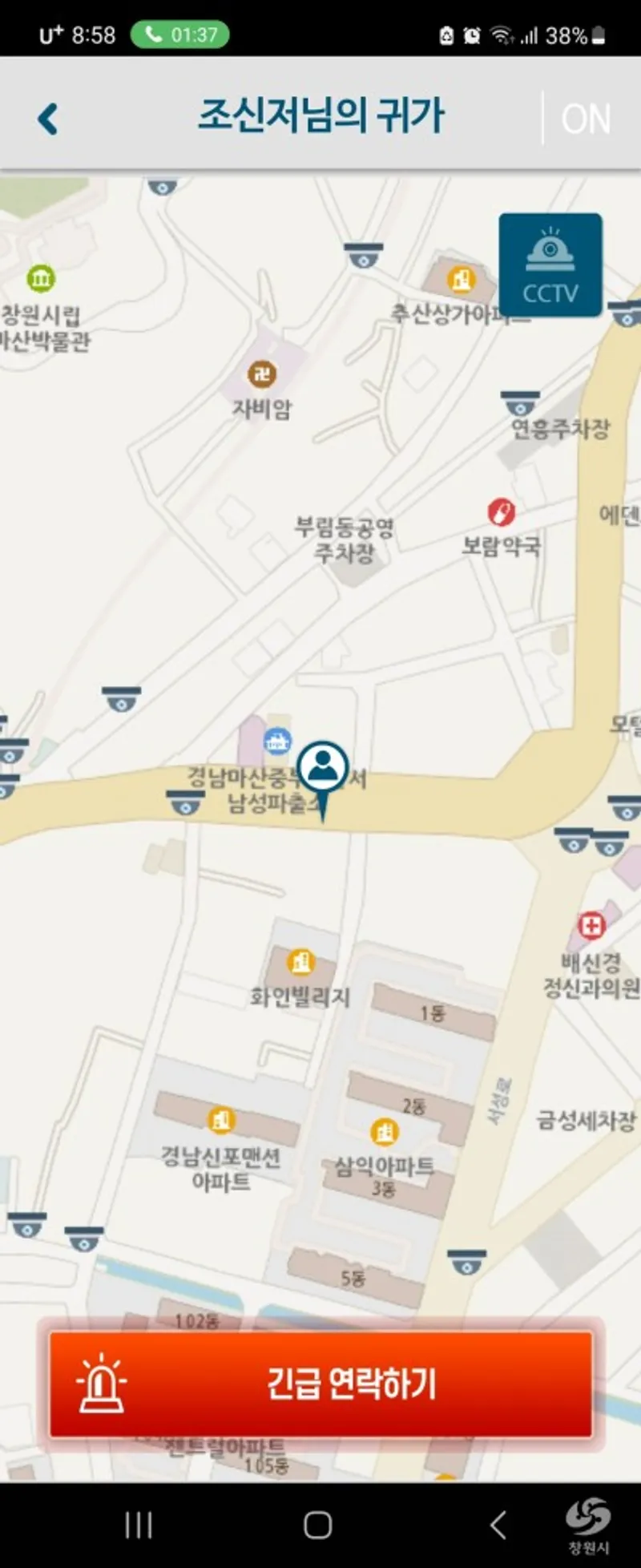Go back using the header arrow

[48, 119]
